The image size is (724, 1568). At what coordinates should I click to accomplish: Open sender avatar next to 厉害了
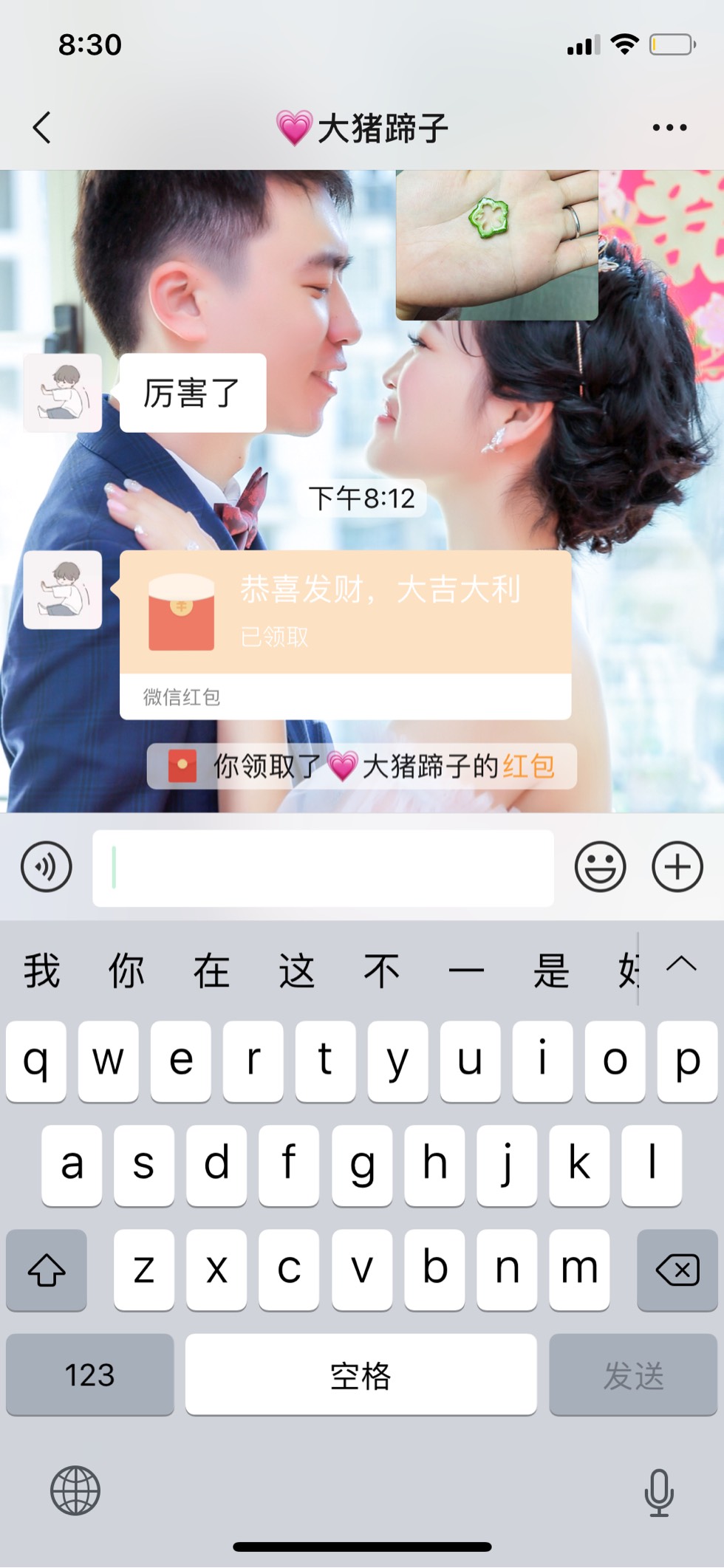click(x=63, y=392)
